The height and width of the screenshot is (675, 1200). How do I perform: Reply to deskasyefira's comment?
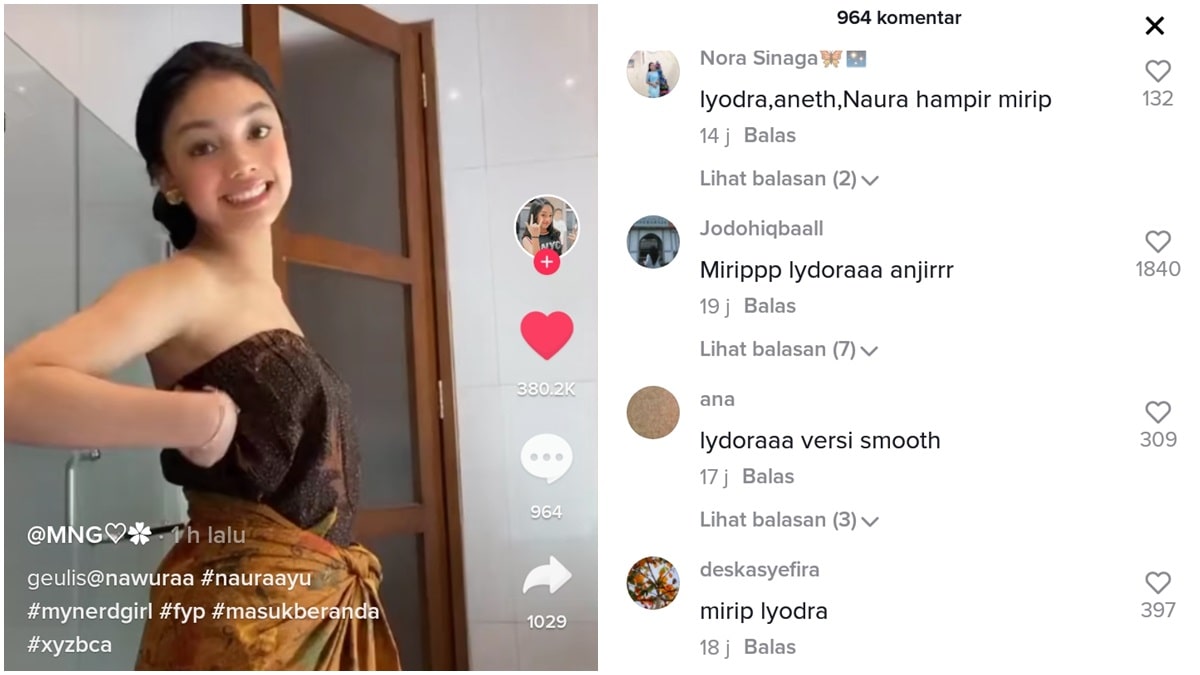(x=770, y=647)
